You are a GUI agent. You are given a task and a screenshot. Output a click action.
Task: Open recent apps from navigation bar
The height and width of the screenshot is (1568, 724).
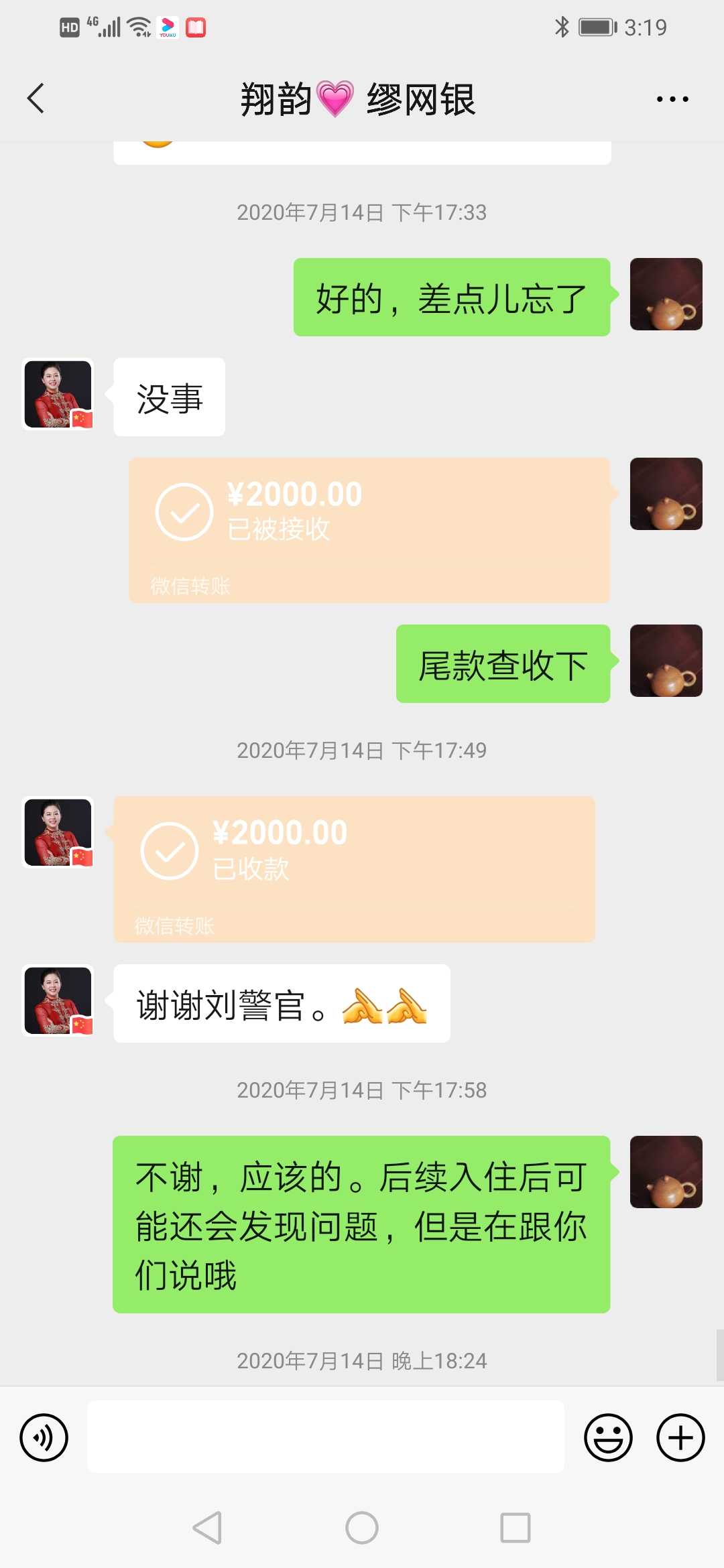(x=515, y=1528)
